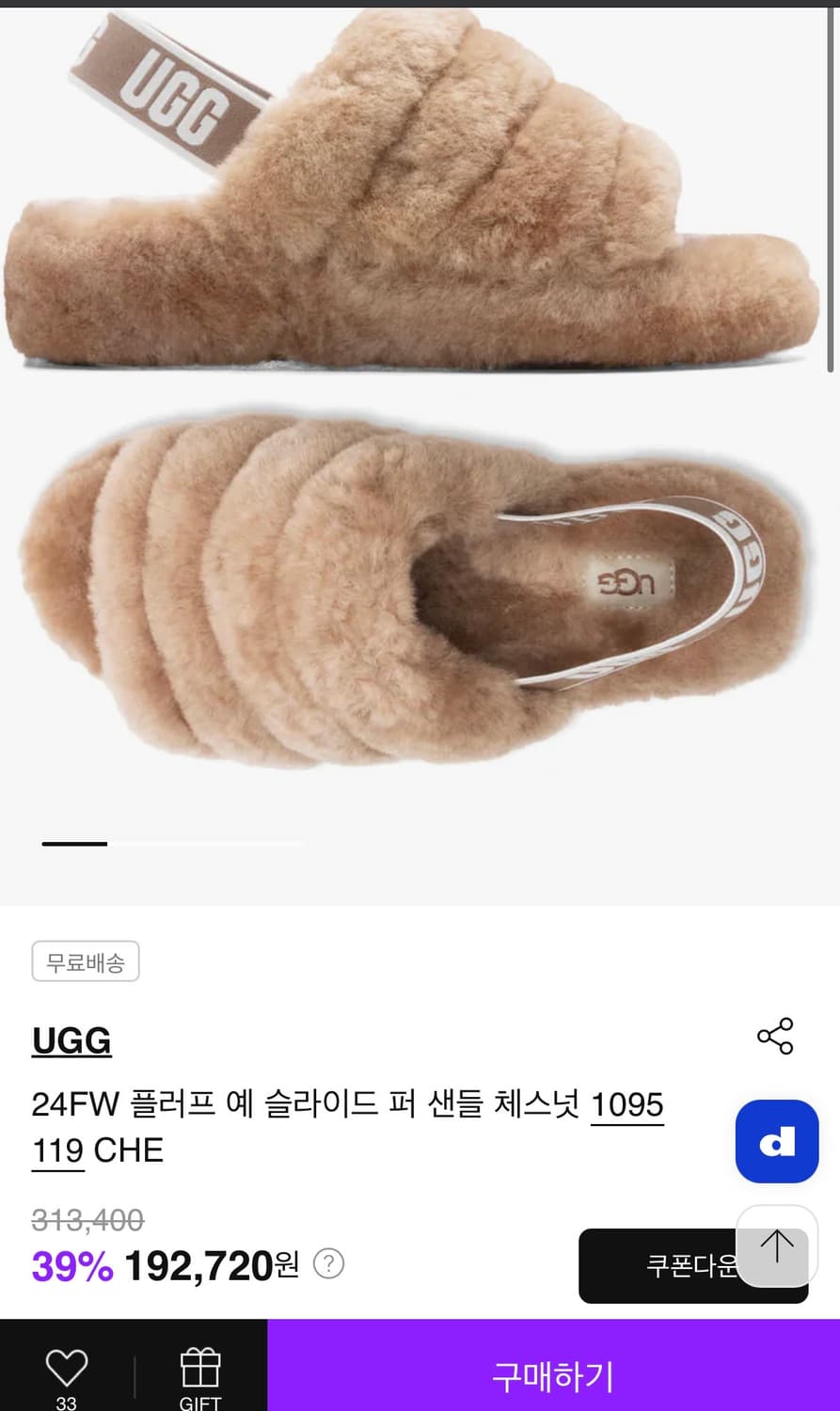Tap the second carousel indicator

point(141,844)
